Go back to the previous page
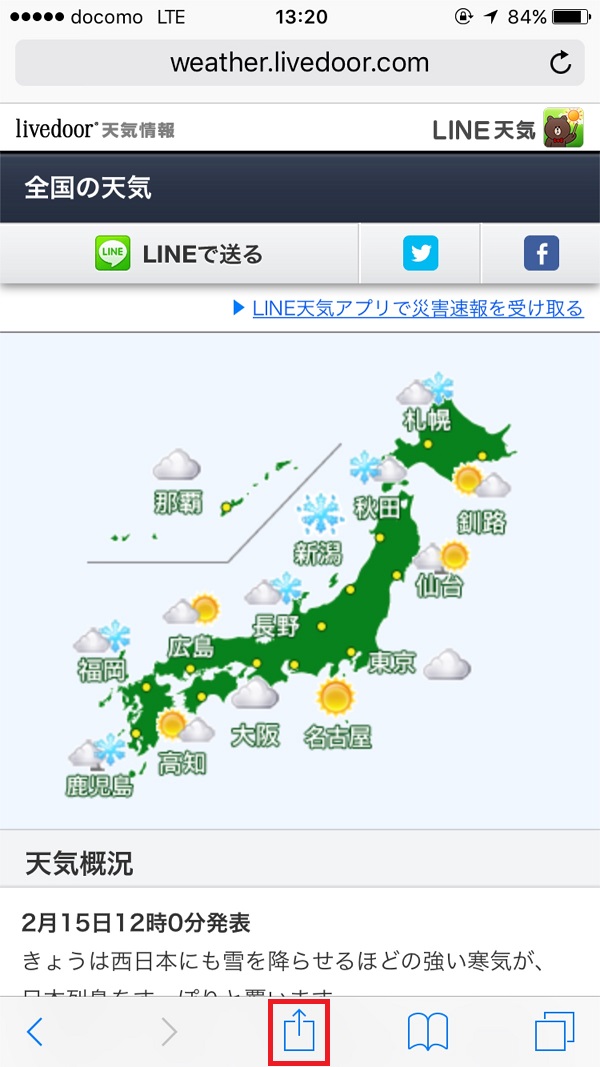 pos(35,1032)
